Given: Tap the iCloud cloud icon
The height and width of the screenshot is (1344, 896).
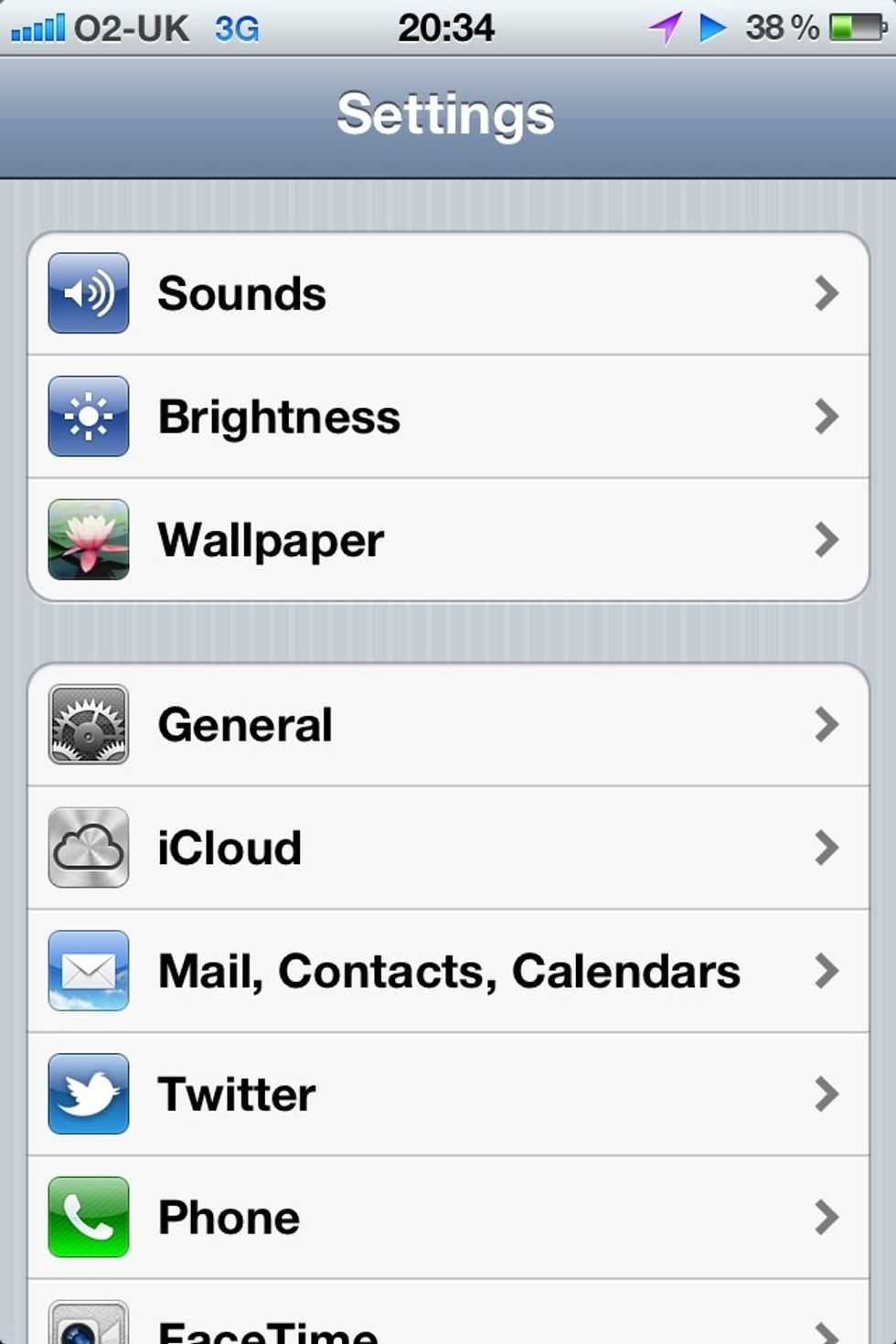Looking at the screenshot, I should (88, 848).
